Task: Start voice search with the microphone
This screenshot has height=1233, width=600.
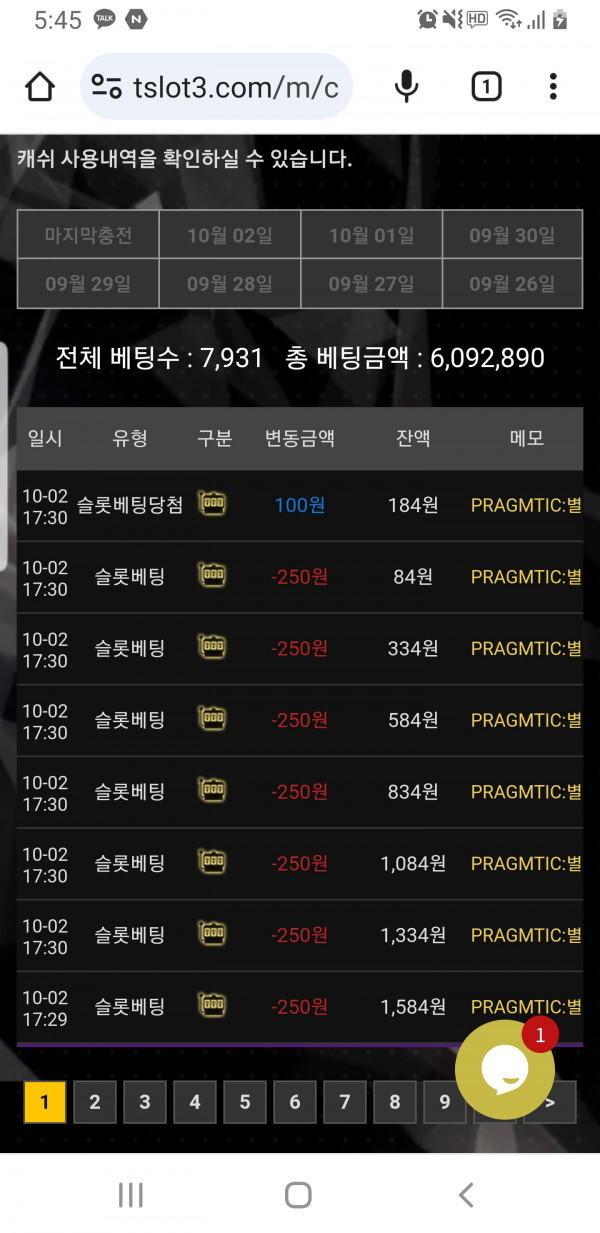Action: 406,87
